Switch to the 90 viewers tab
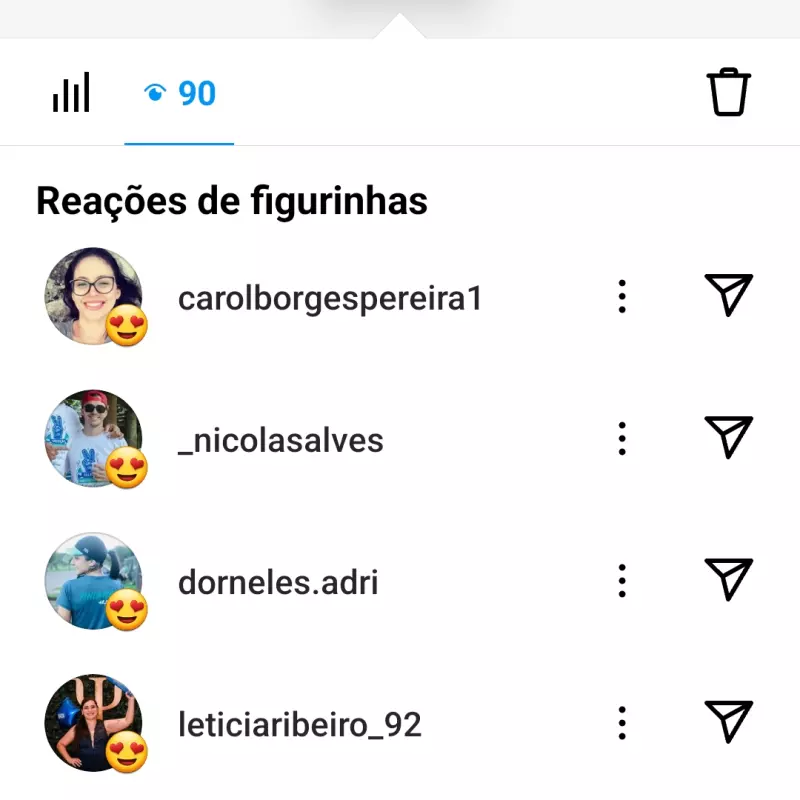 pyautogui.click(x=180, y=94)
